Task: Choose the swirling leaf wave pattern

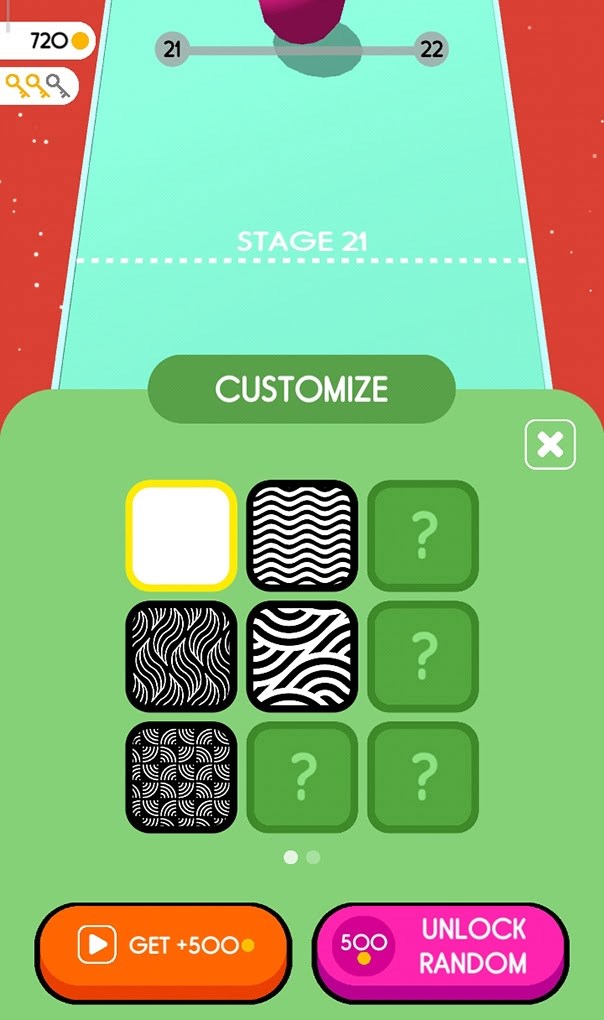Action: point(181,656)
